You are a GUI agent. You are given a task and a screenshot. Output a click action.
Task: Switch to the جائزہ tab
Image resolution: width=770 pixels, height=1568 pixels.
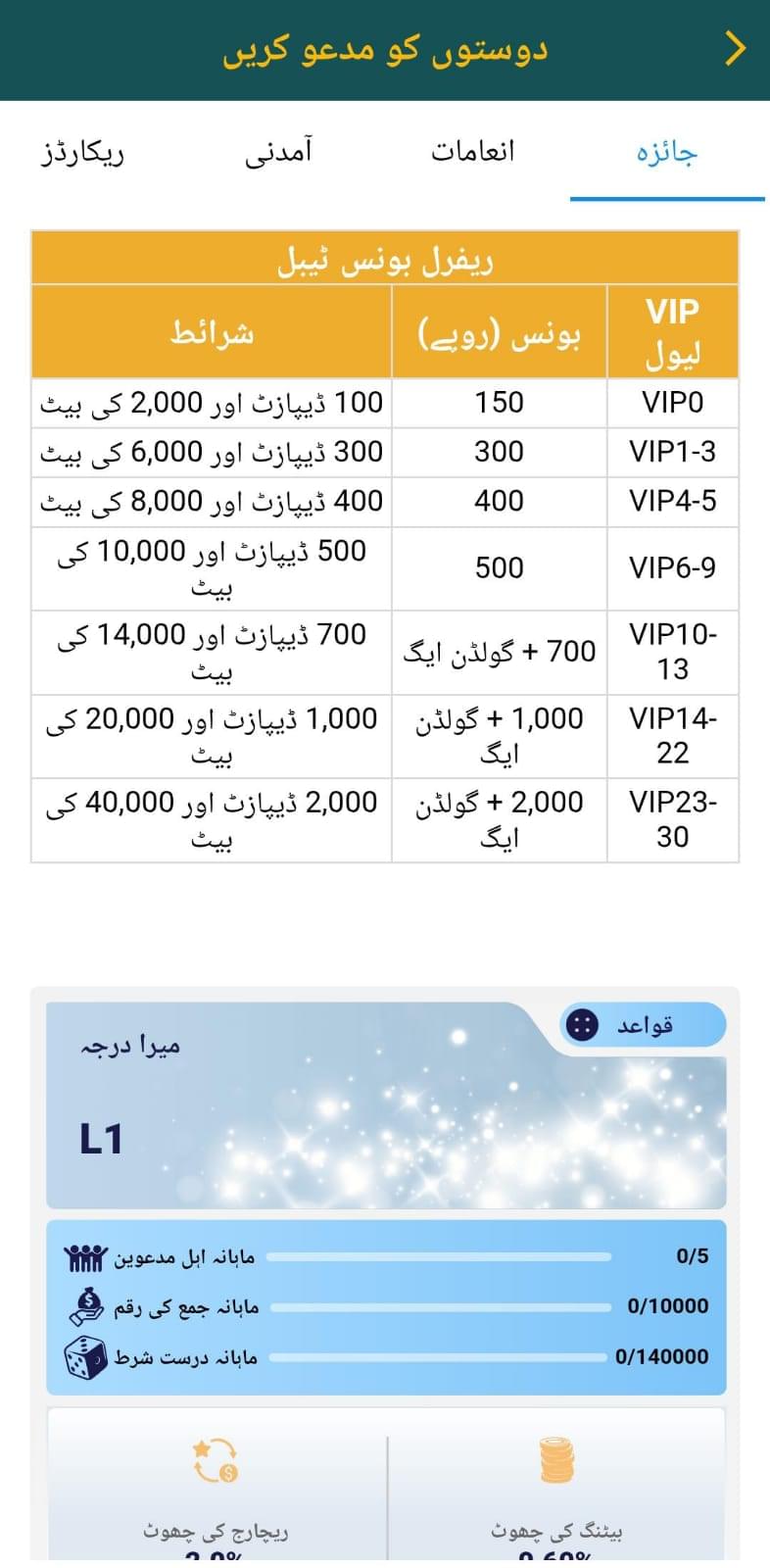tap(666, 154)
